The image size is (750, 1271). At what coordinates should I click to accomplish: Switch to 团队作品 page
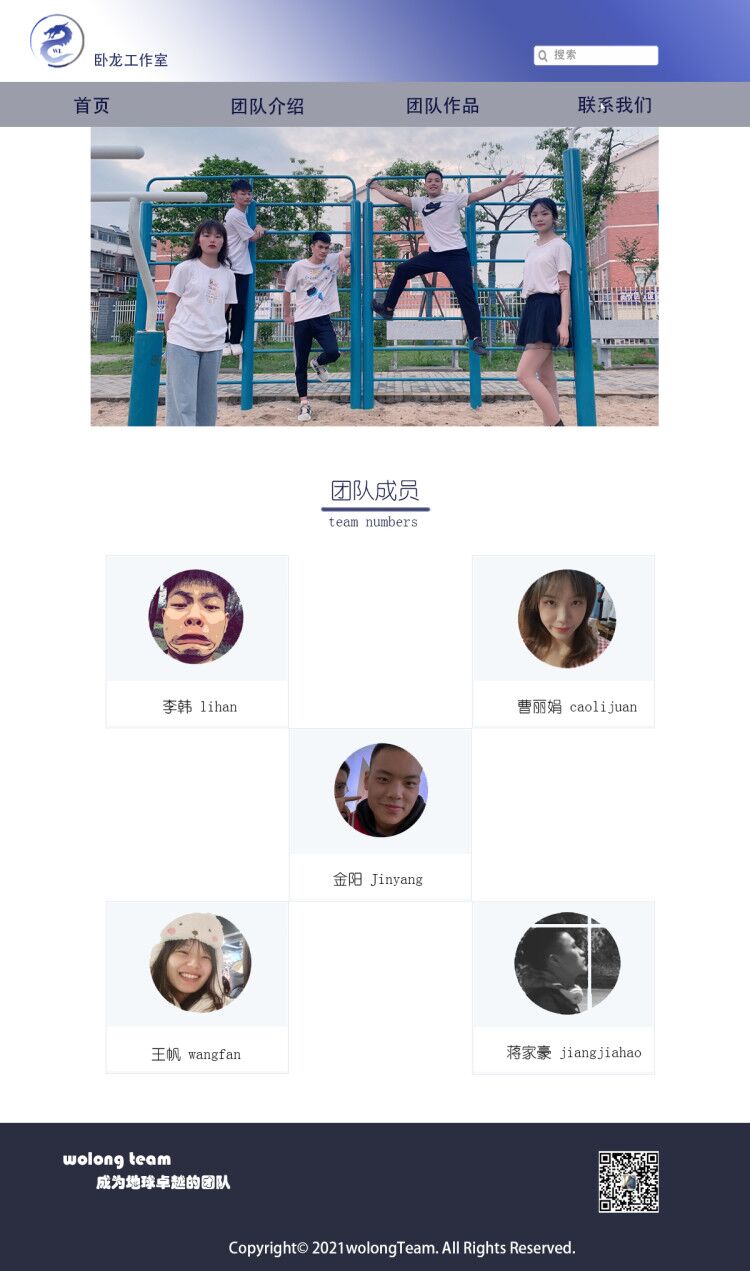click(442, 105)
